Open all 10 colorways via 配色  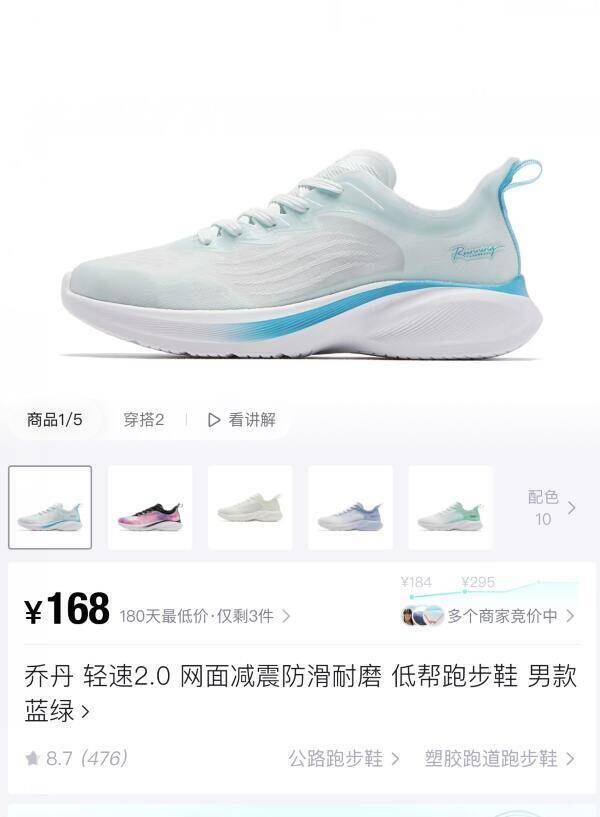point(550,507)
